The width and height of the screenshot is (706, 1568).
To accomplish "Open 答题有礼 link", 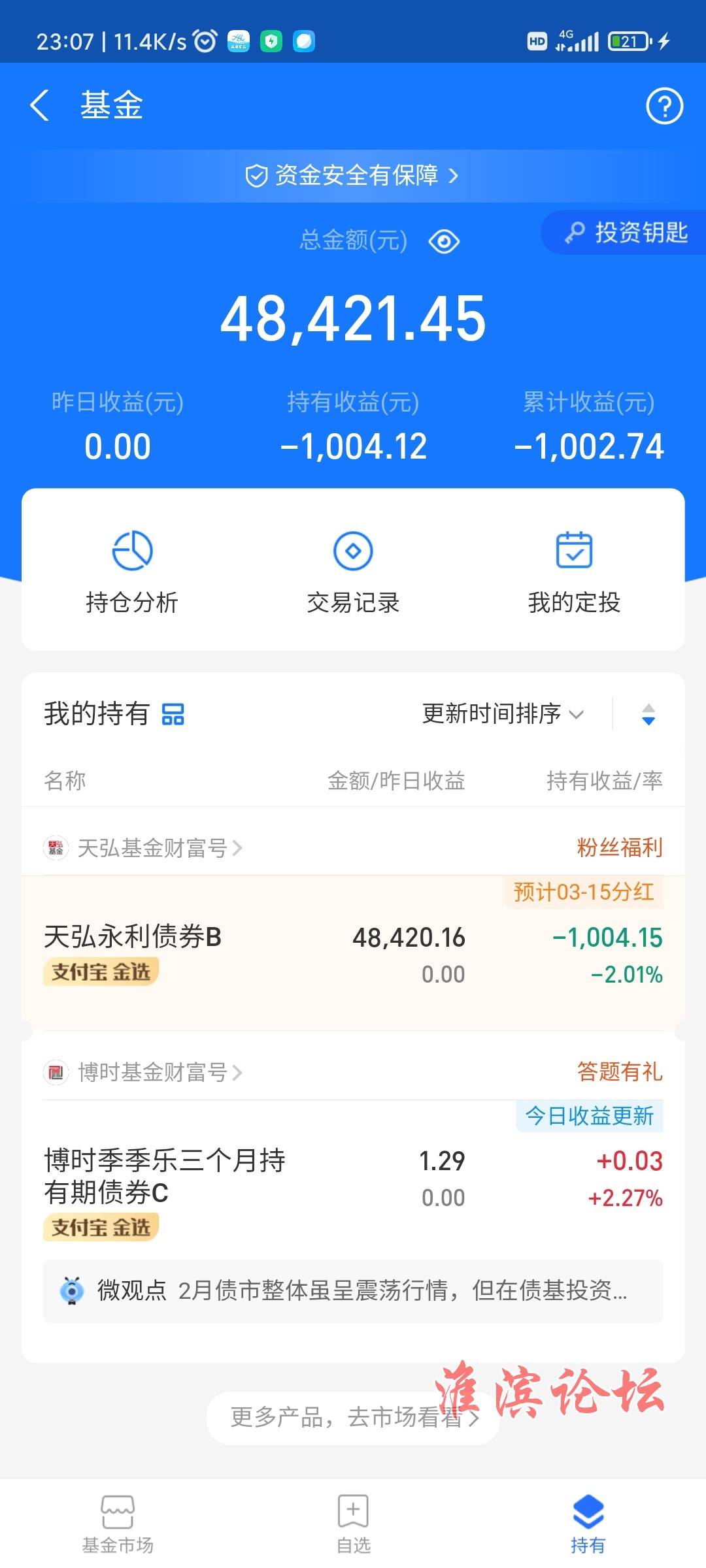I will click(x=620, y=1071).
